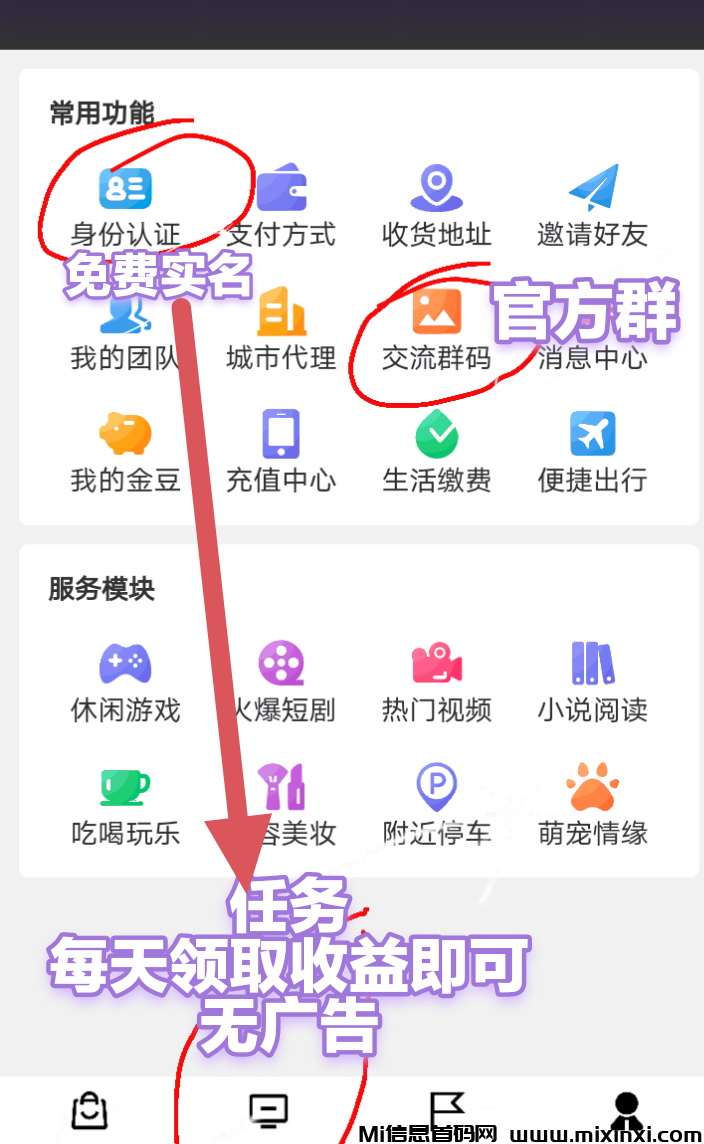This screenshot has height=1144, width=704.
Task: View 我的金豆 gold beans
Action: pos(125,437)
